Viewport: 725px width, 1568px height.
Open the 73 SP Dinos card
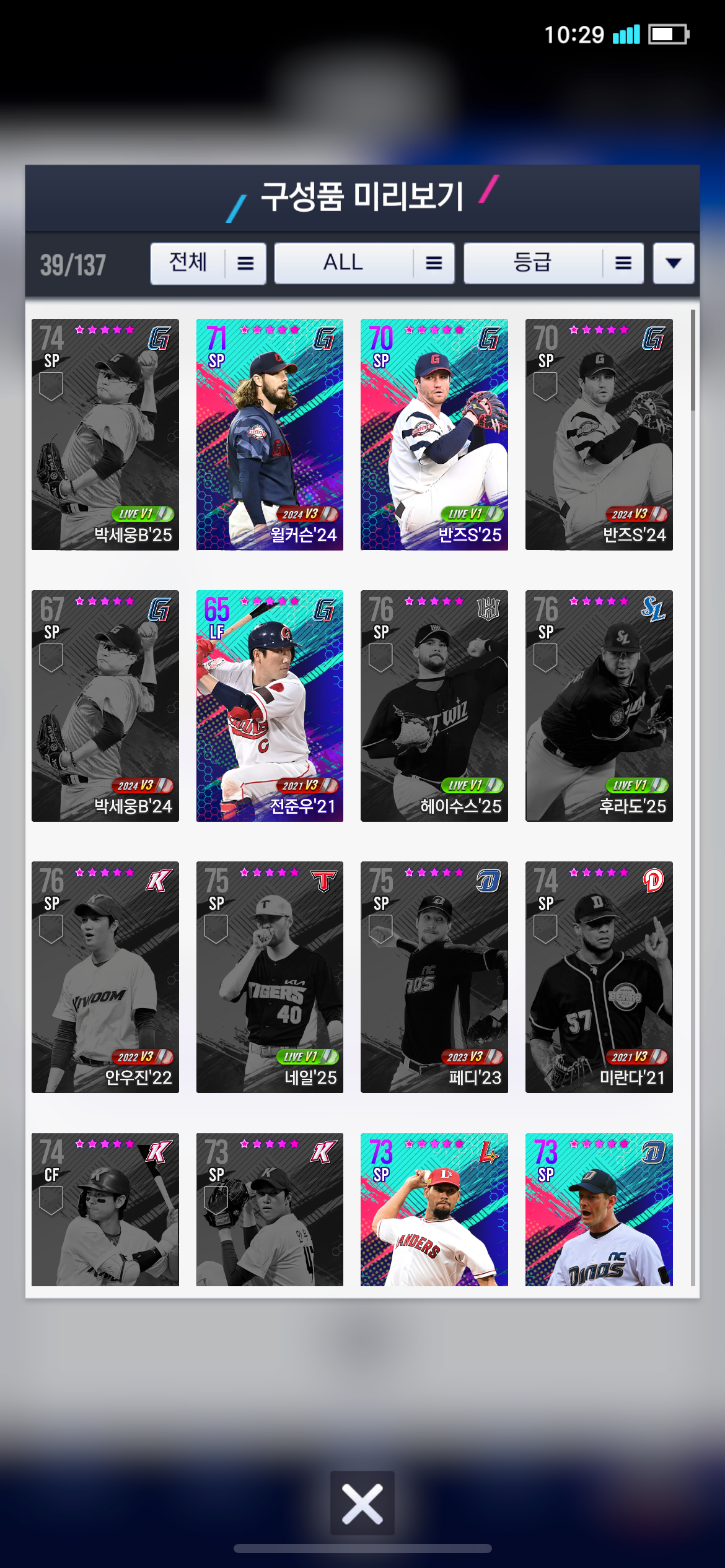pos(599,1211)
